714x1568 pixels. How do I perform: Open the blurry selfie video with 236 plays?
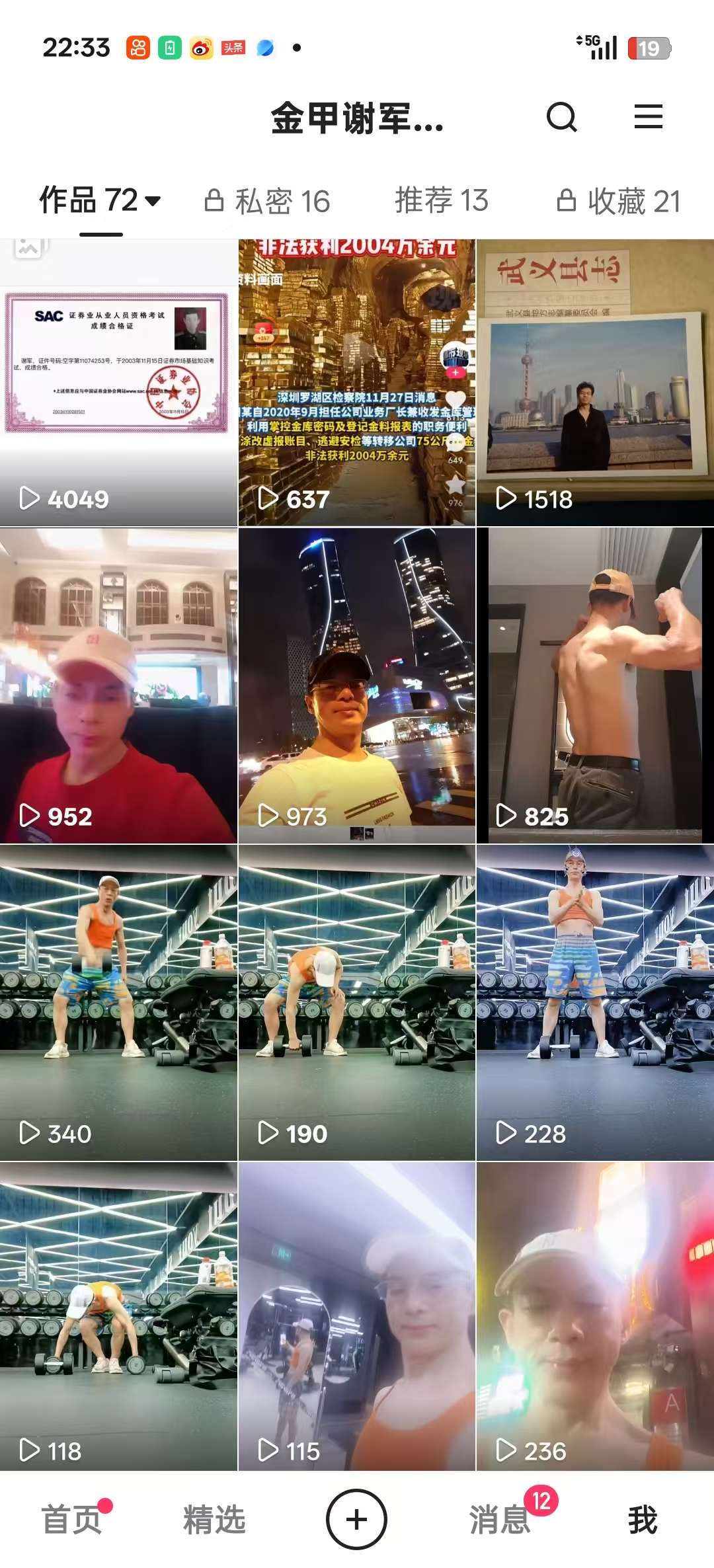coord(595,1317)
